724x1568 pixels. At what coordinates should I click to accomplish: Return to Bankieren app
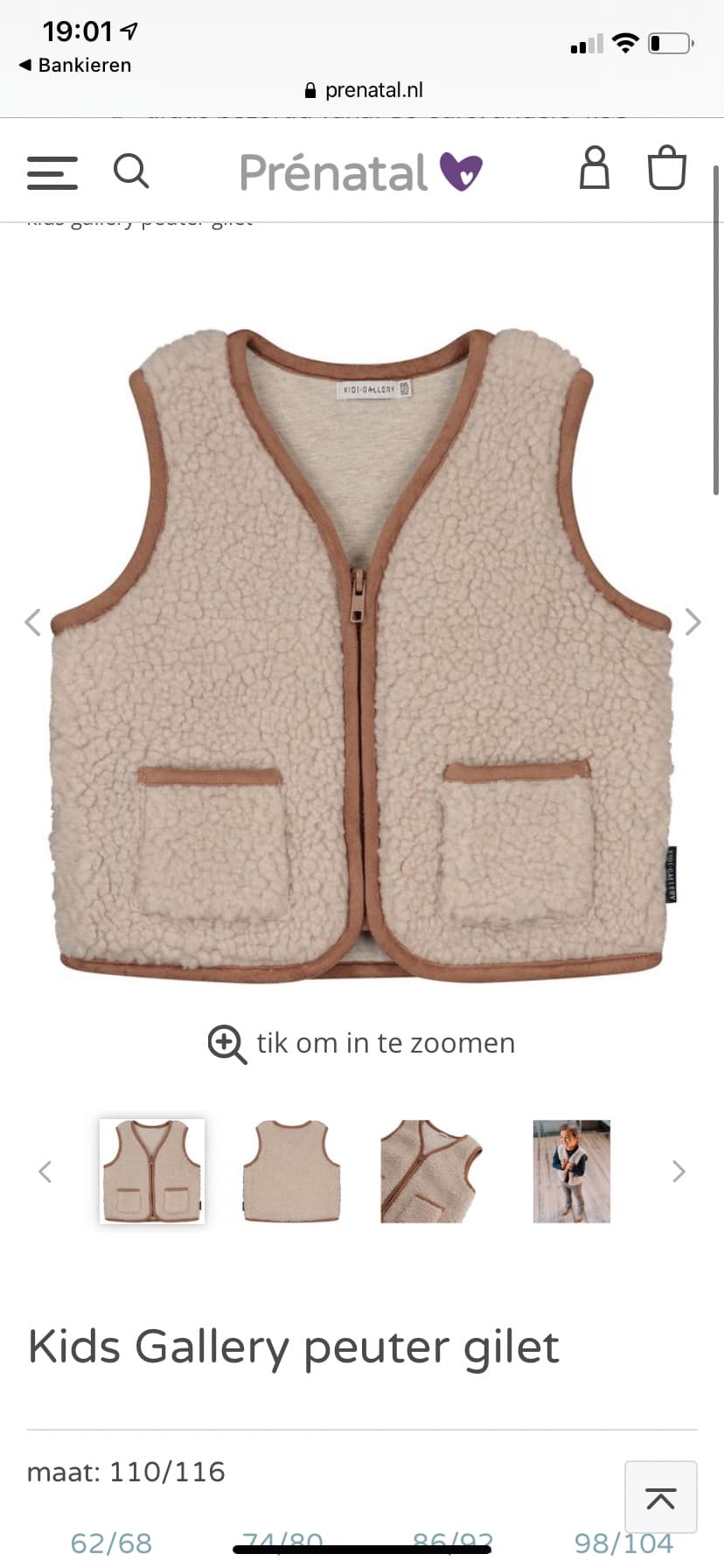(75, 65)
